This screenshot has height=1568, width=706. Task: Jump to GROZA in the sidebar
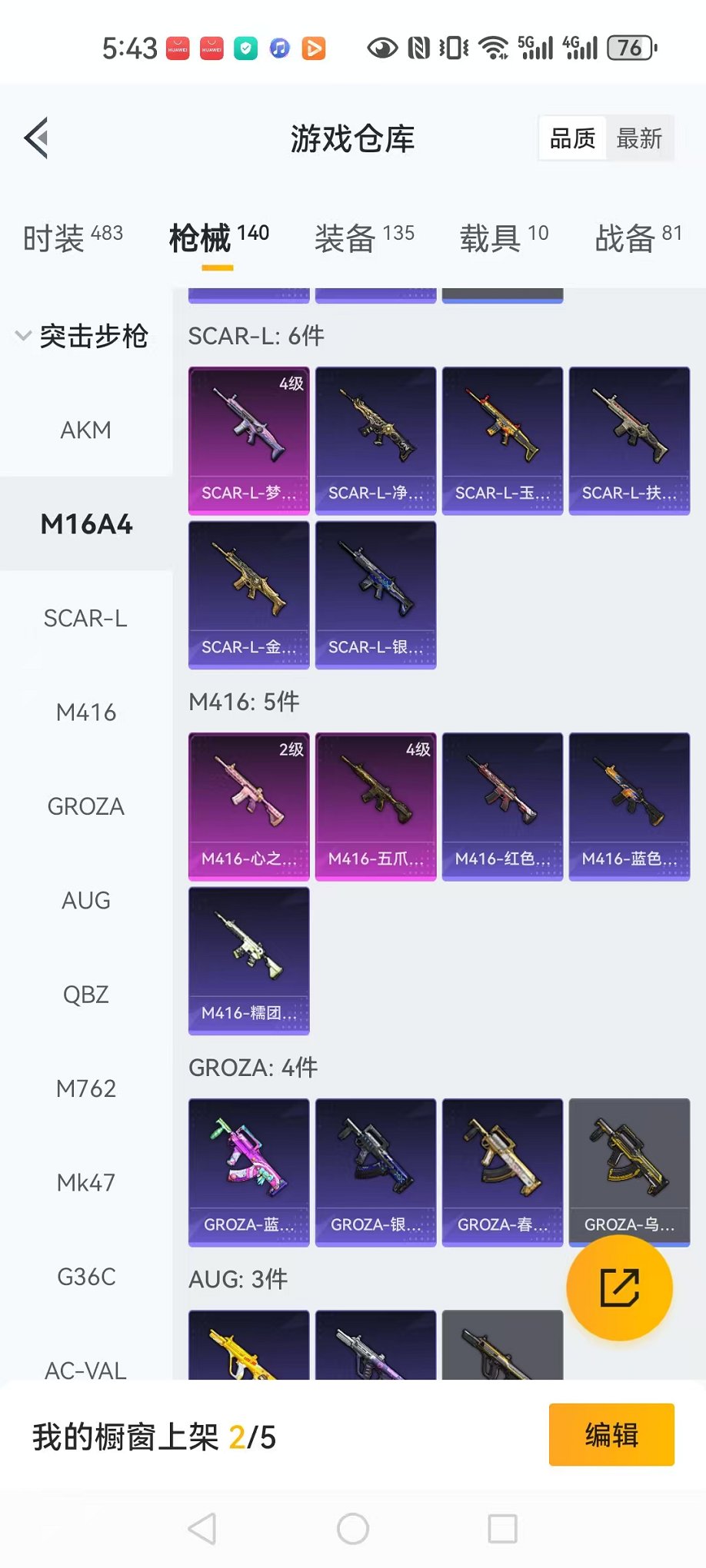tap(86, 806)
